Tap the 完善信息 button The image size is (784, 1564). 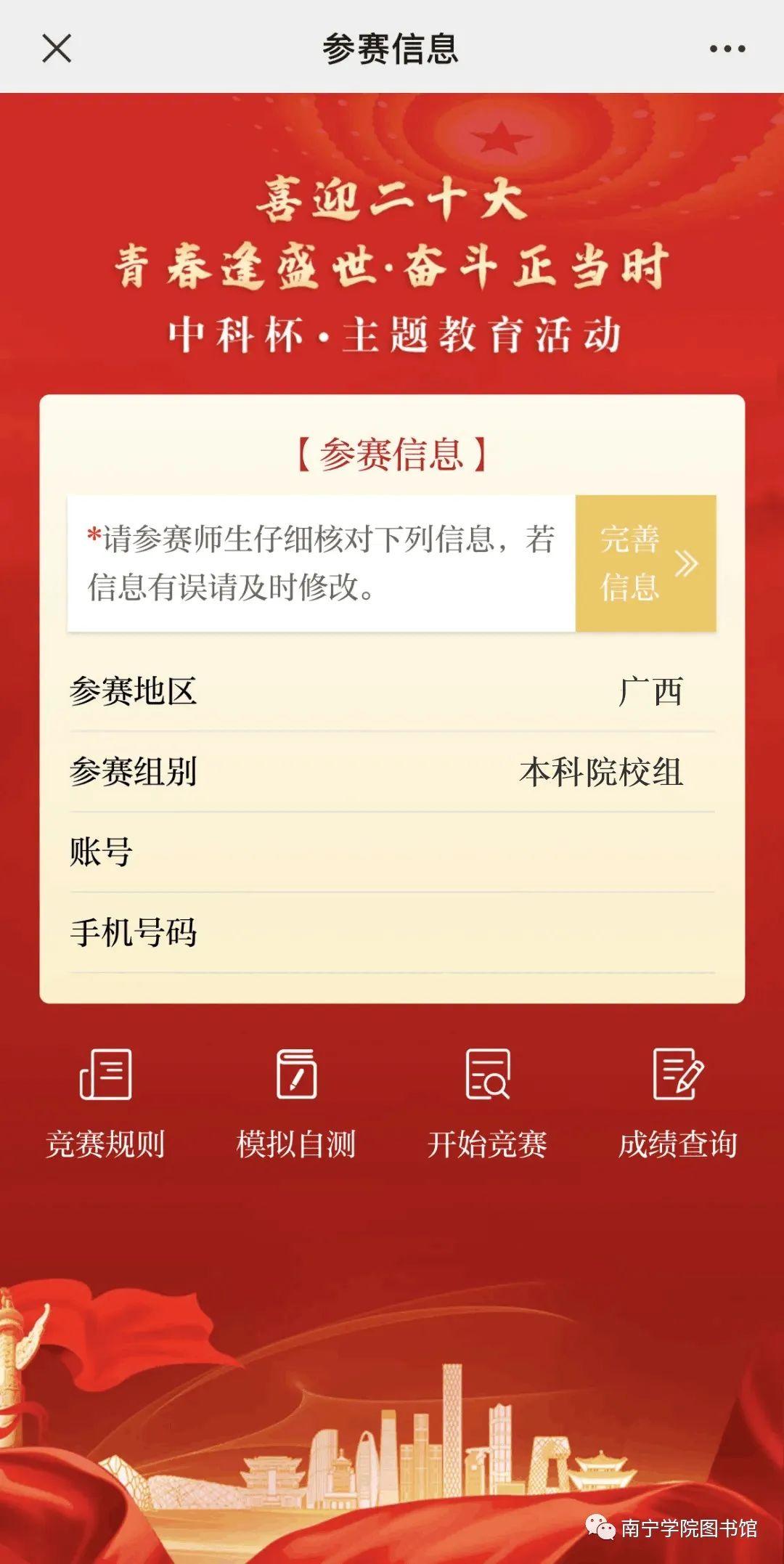pos(645,563)
